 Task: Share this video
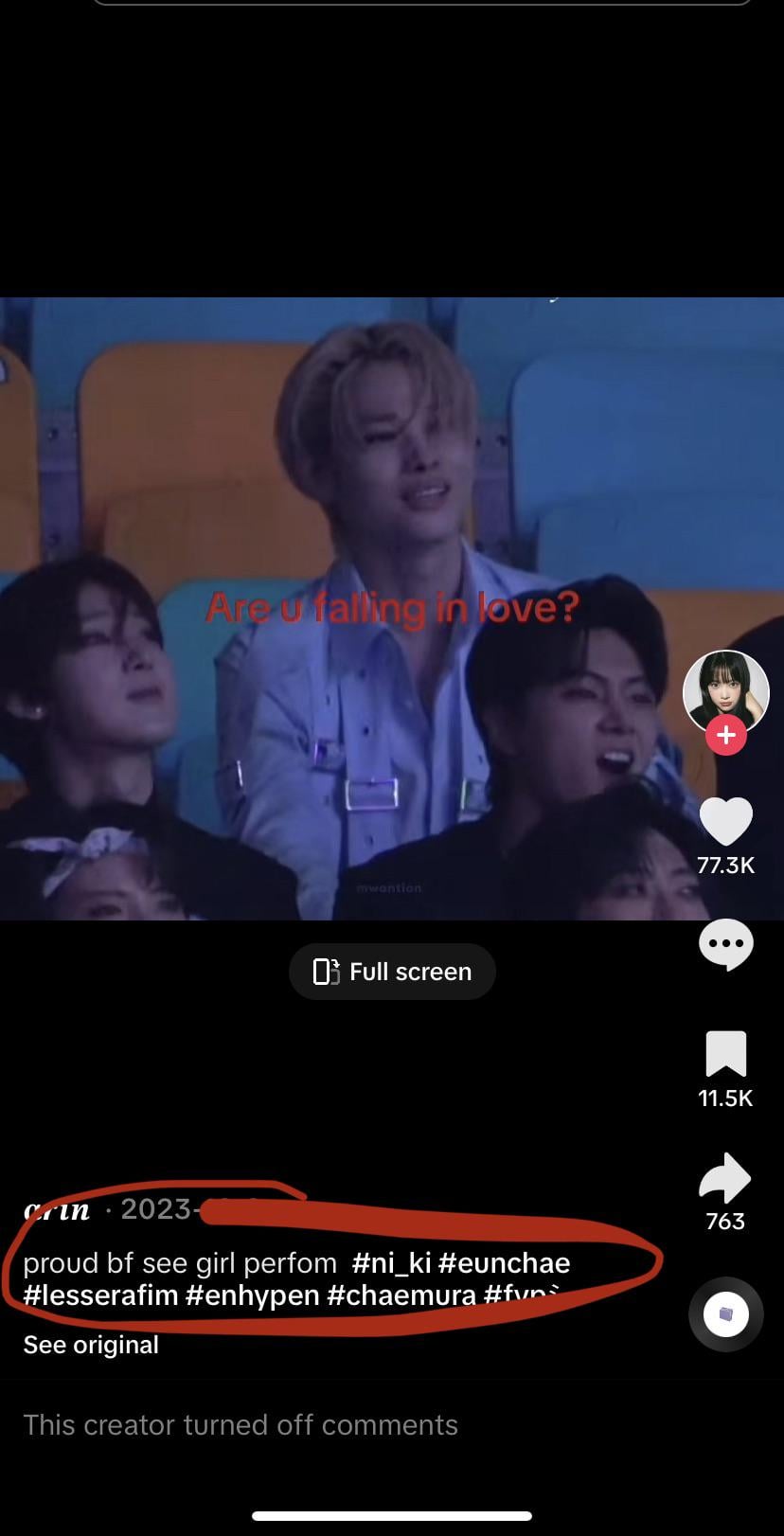coord(725,1179)
